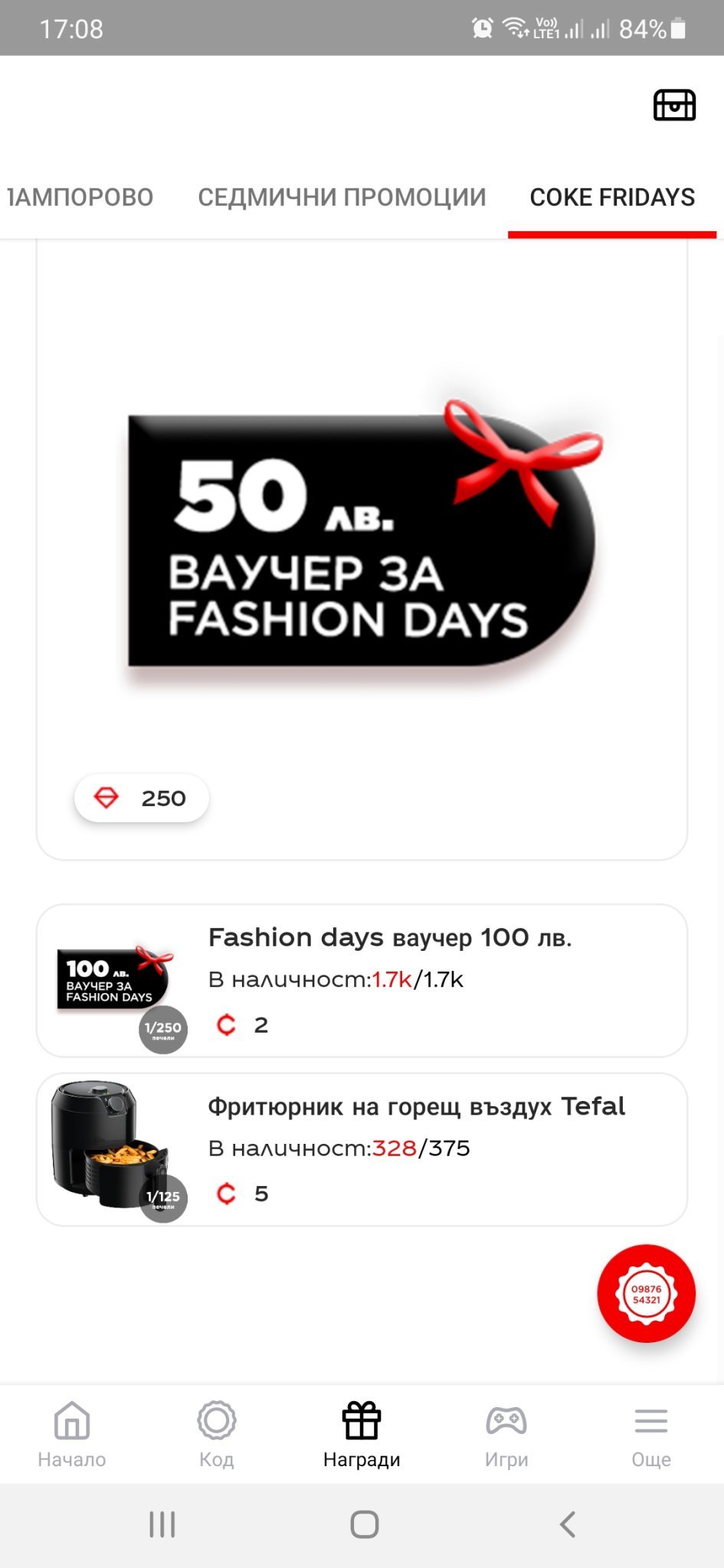Switch to the Пампорово tab
This screenshot has width=724, height=1568.
[80, 198]
